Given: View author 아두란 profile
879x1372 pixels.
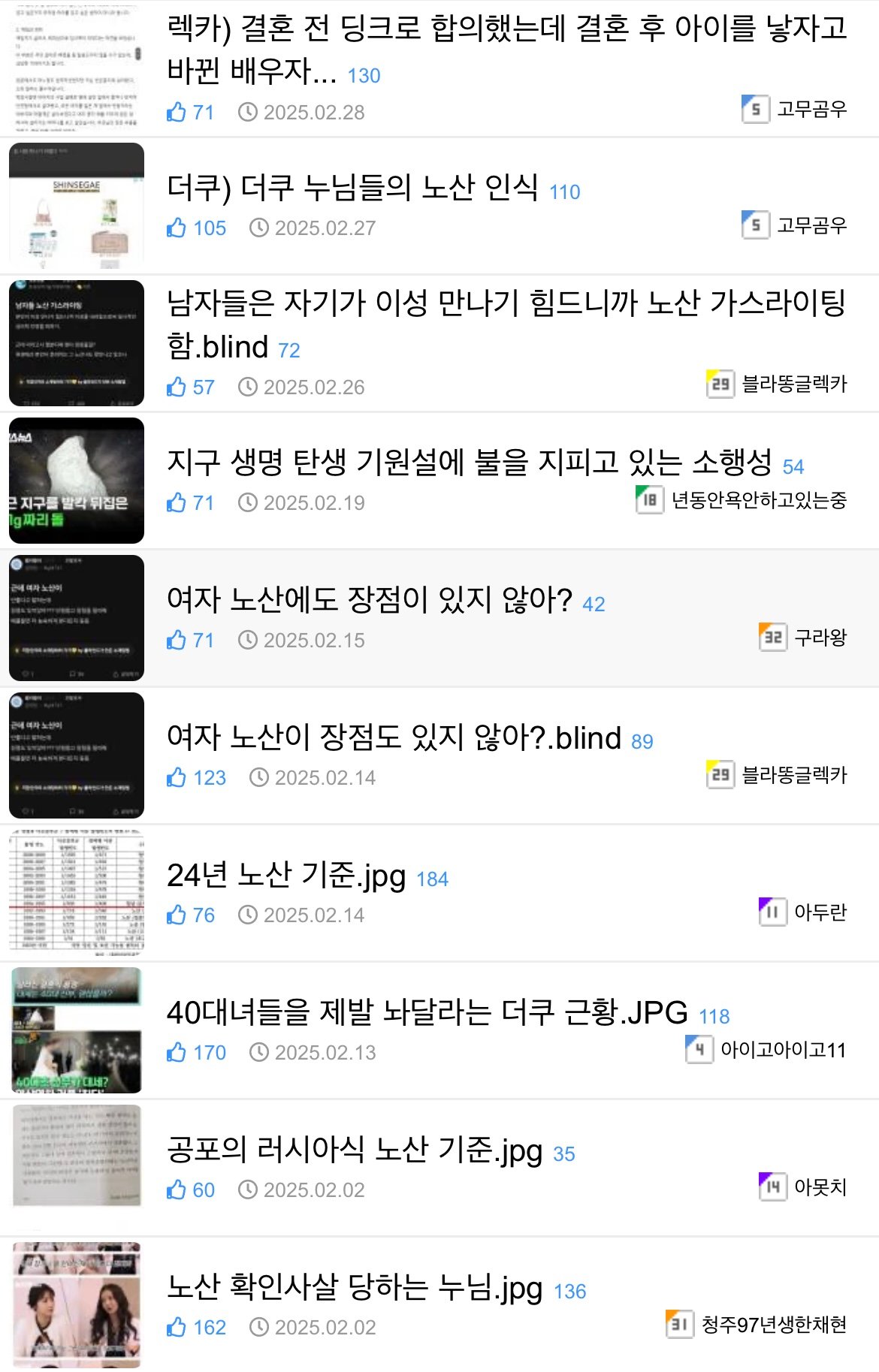Looking at the screenshot, I should tap(820, 912).
